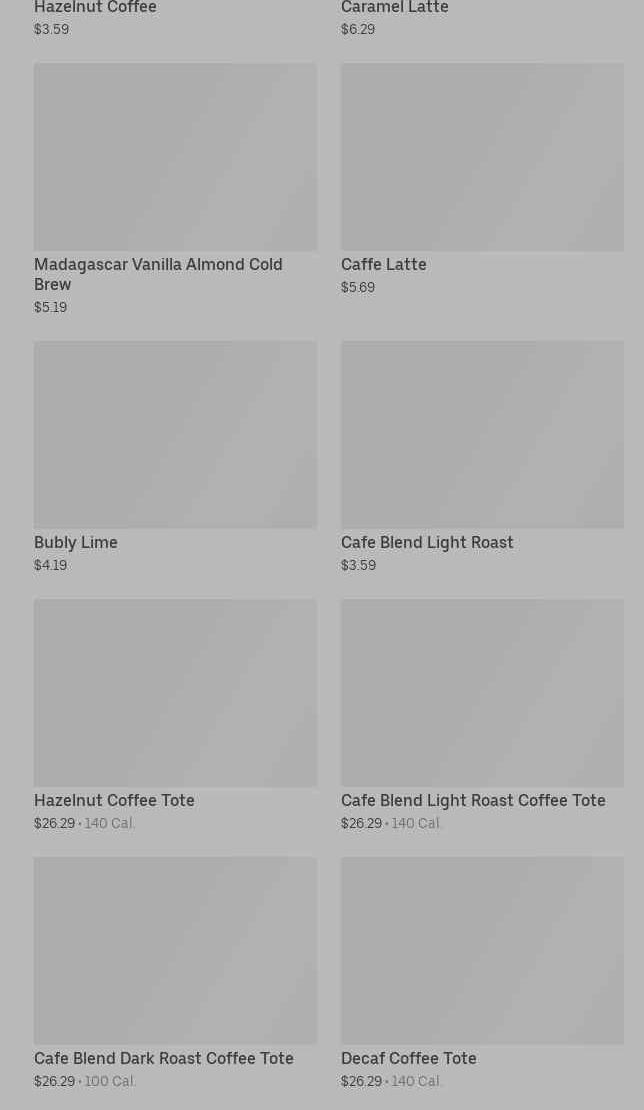Open Cafe Blend Dark Roast Coffee Tote
Image resolution: width=644 pixels, height=1110 pixels.
point(175,951)
